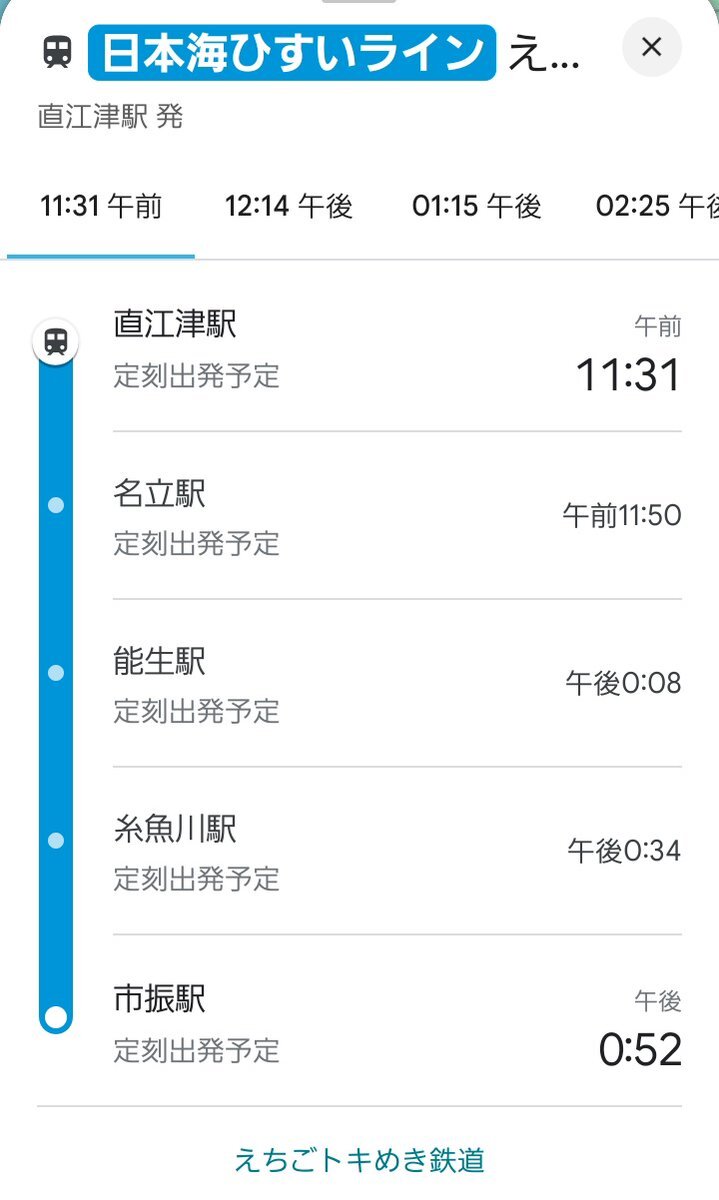
Task: Switch to the 12:14 午後 departure
Action: 288,207
